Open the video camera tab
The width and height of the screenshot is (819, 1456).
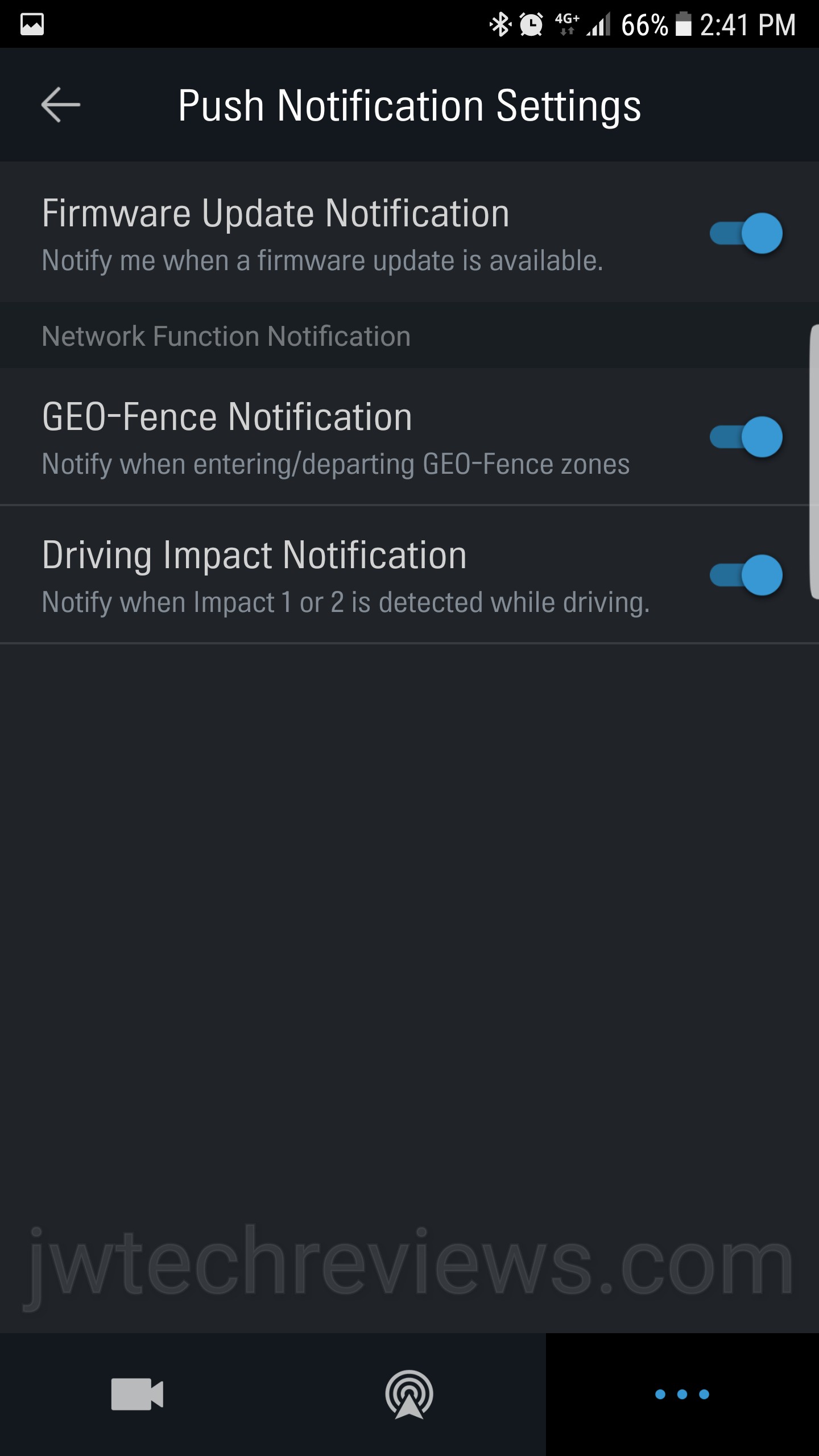[137, 1394]
